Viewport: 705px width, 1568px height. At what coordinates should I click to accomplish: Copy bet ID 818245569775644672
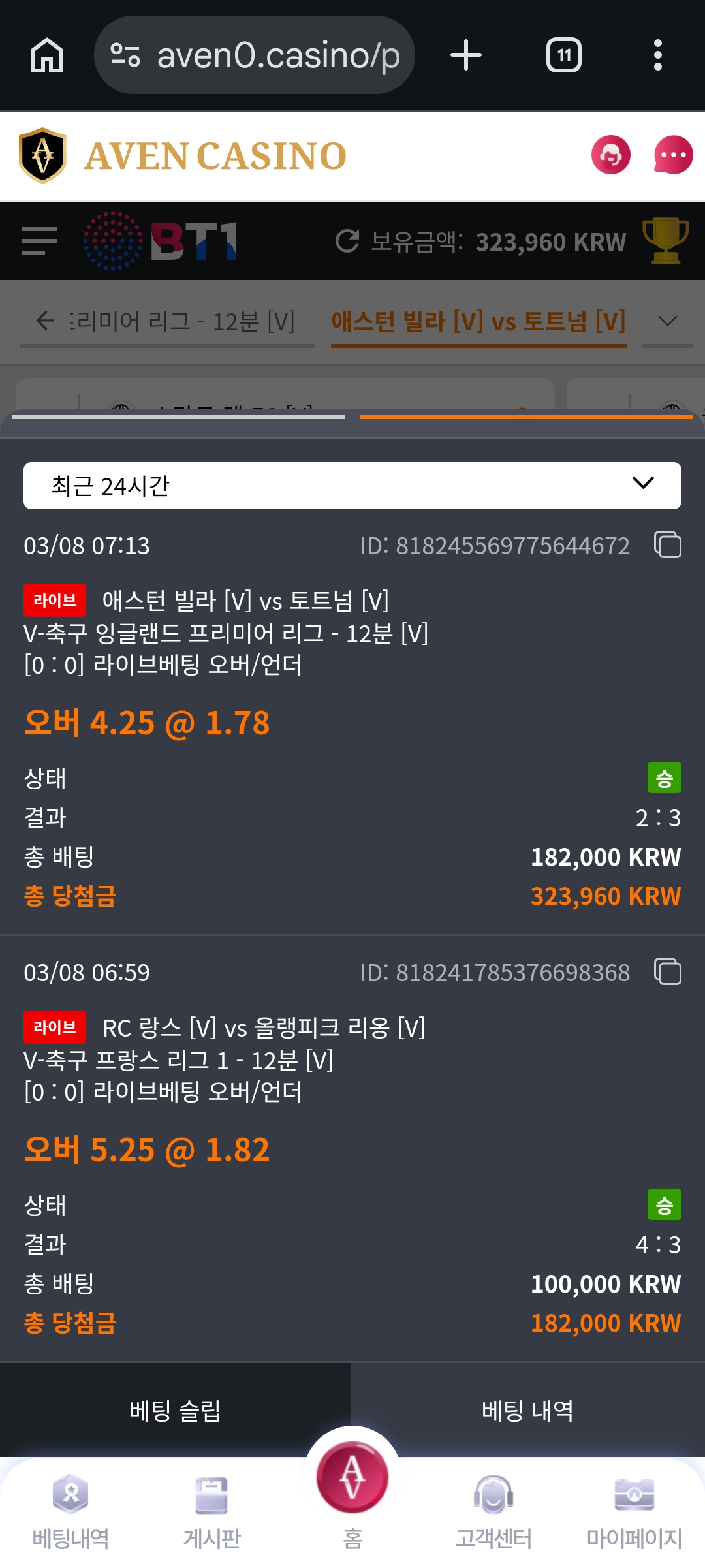667,544
